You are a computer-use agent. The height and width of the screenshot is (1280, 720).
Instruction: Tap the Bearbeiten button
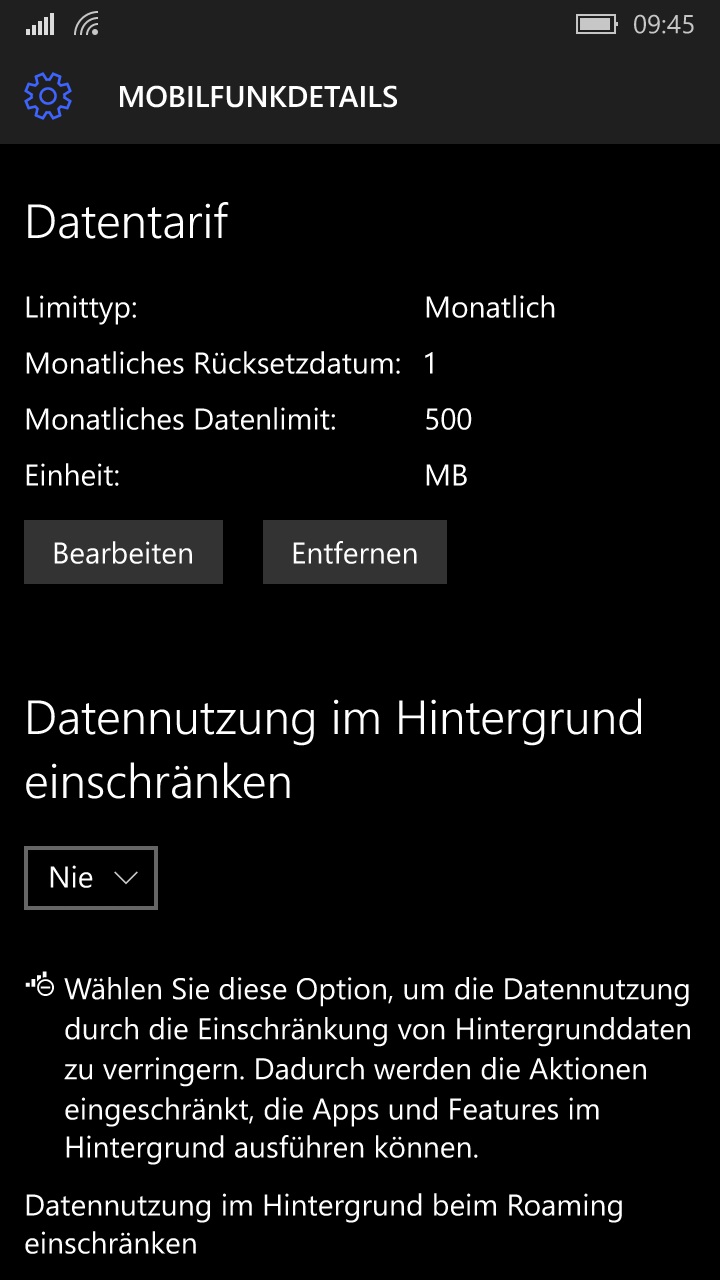point(123,552)
